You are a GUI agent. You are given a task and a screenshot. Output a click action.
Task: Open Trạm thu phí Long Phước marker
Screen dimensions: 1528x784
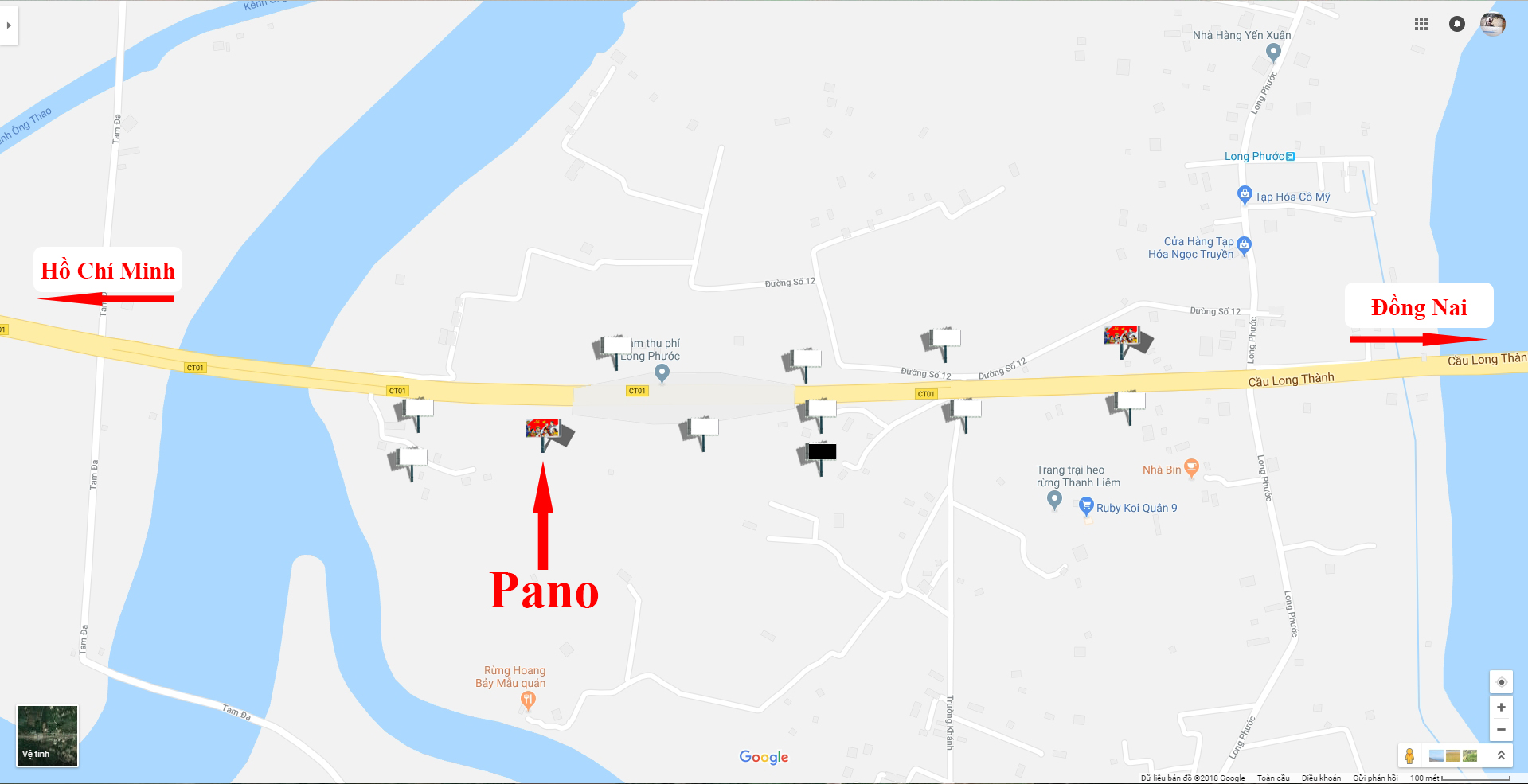pos(662,373)
